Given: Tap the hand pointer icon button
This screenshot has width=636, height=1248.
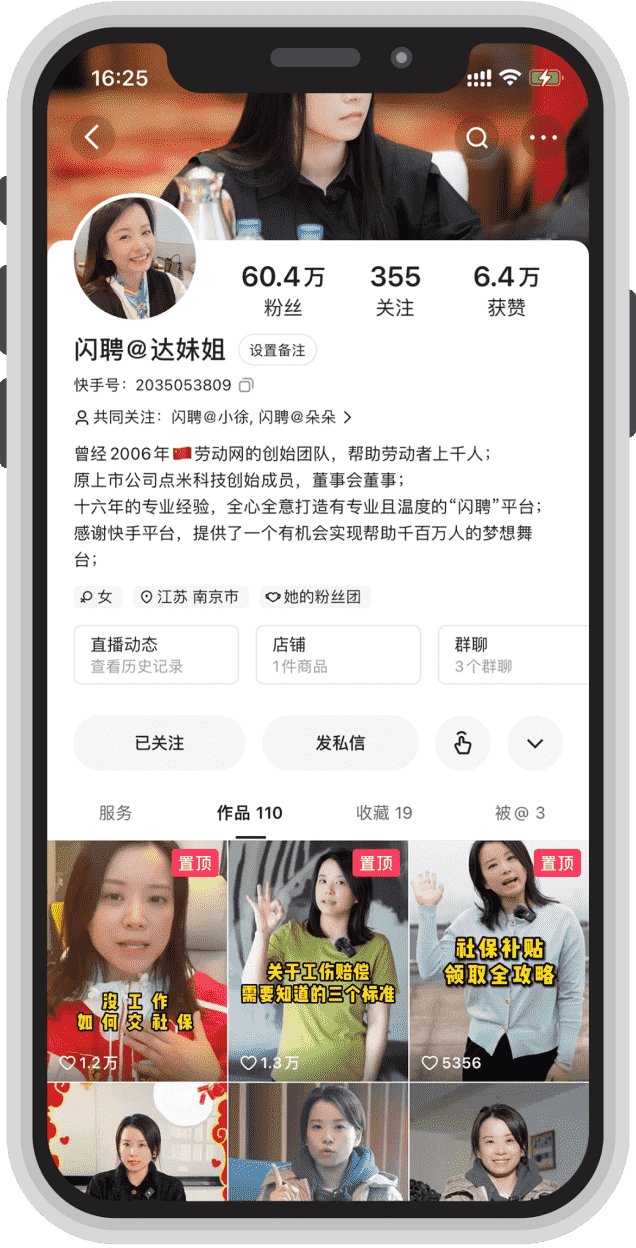Looking at the screenshot, I should pyautogui.click(x=462, y=743).
